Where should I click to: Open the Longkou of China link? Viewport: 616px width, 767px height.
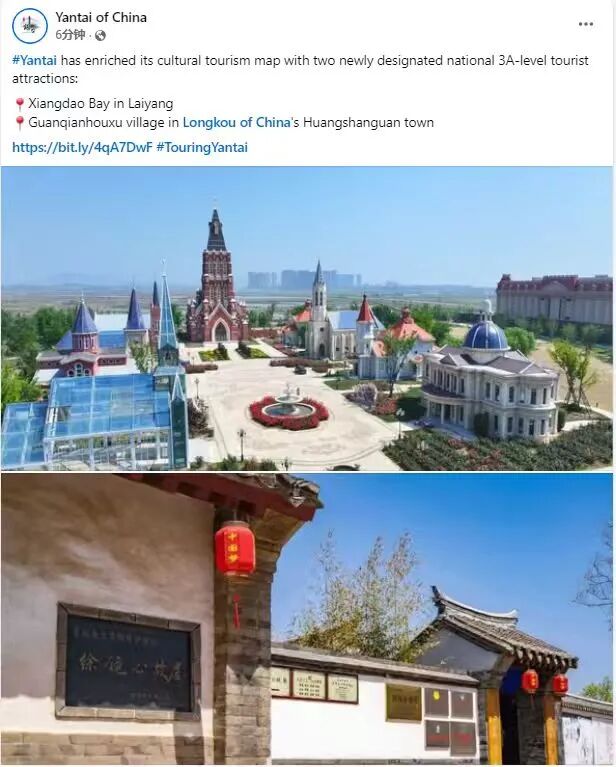[236, 123]
